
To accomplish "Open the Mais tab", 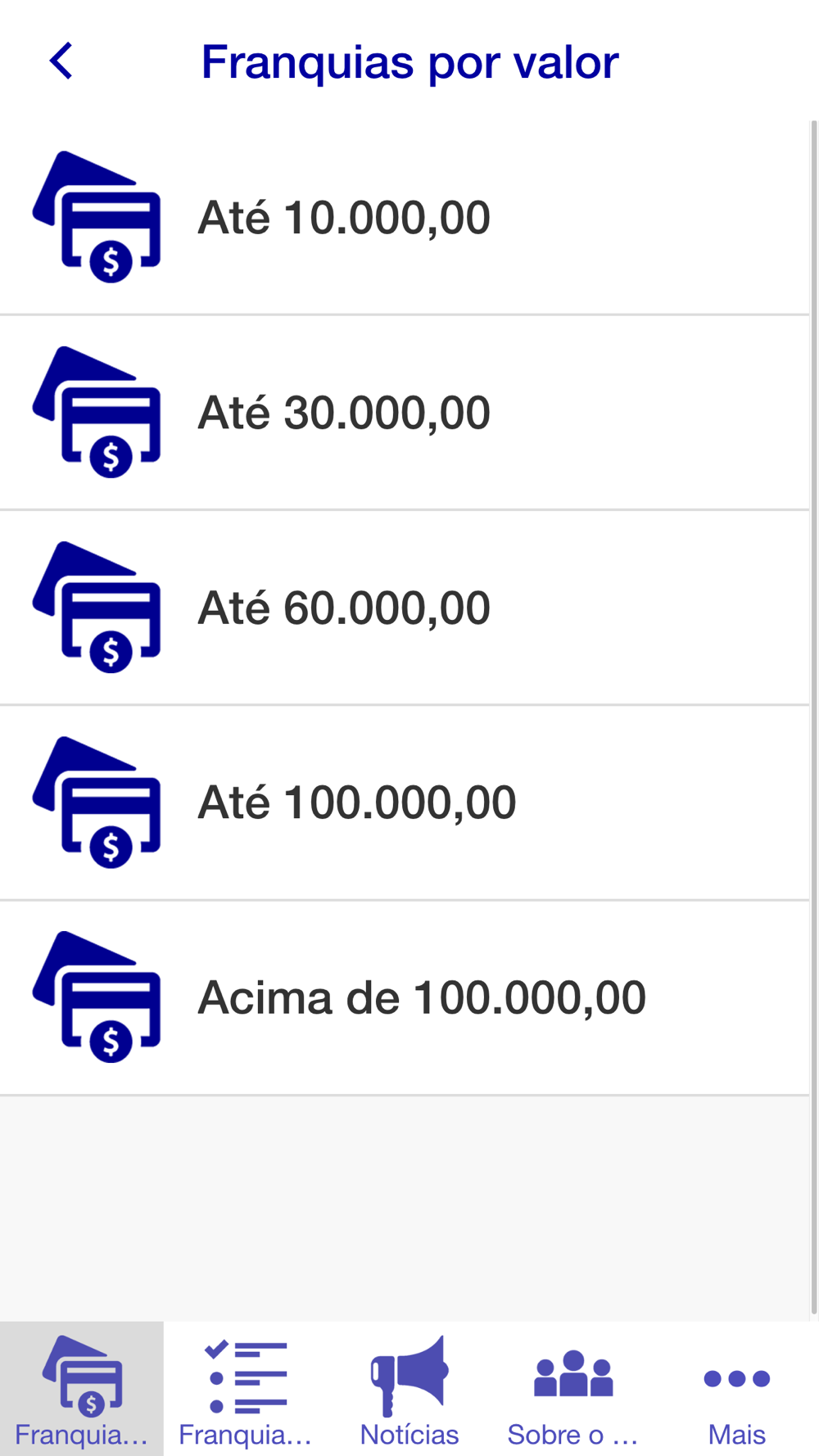I will [736, 1390].
